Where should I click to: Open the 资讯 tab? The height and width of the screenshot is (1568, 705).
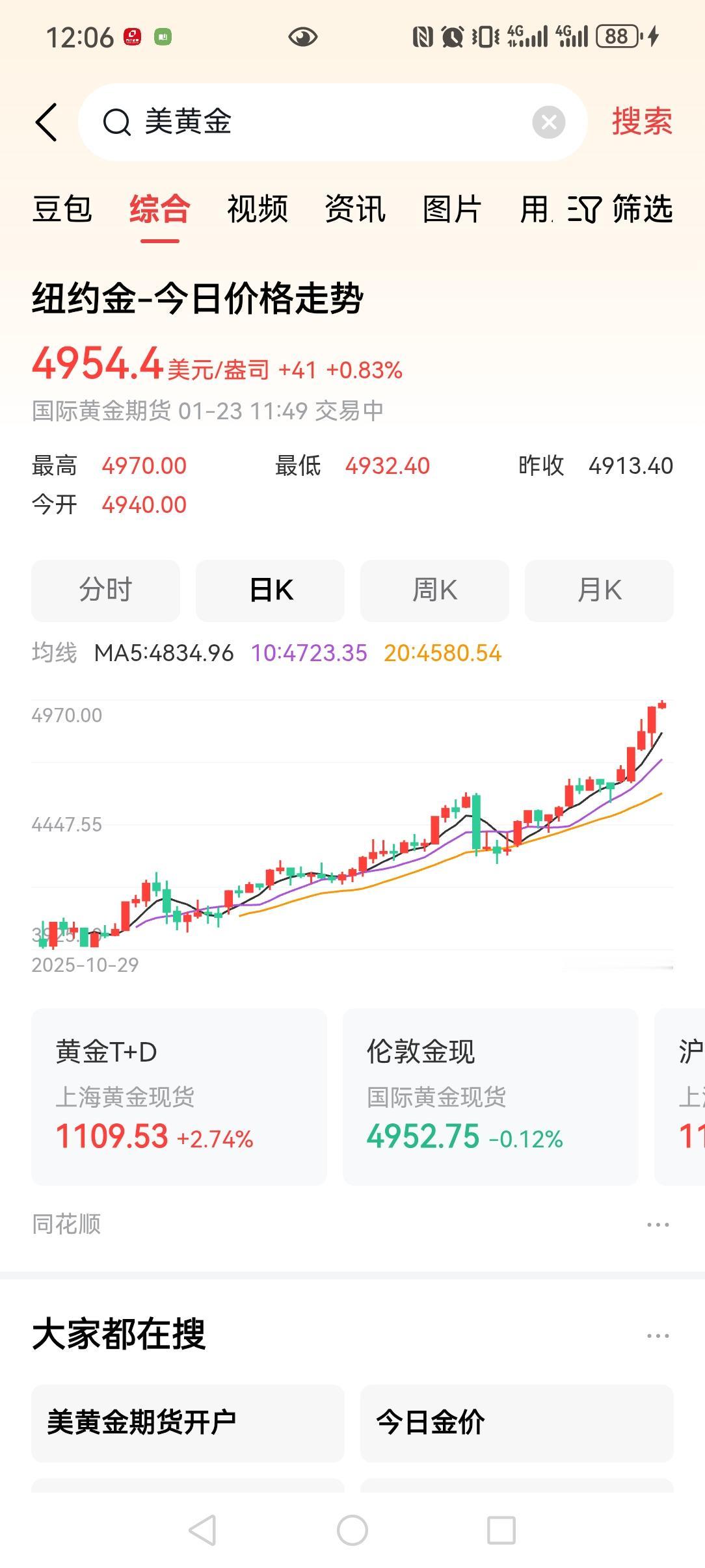tap(354, 209)
